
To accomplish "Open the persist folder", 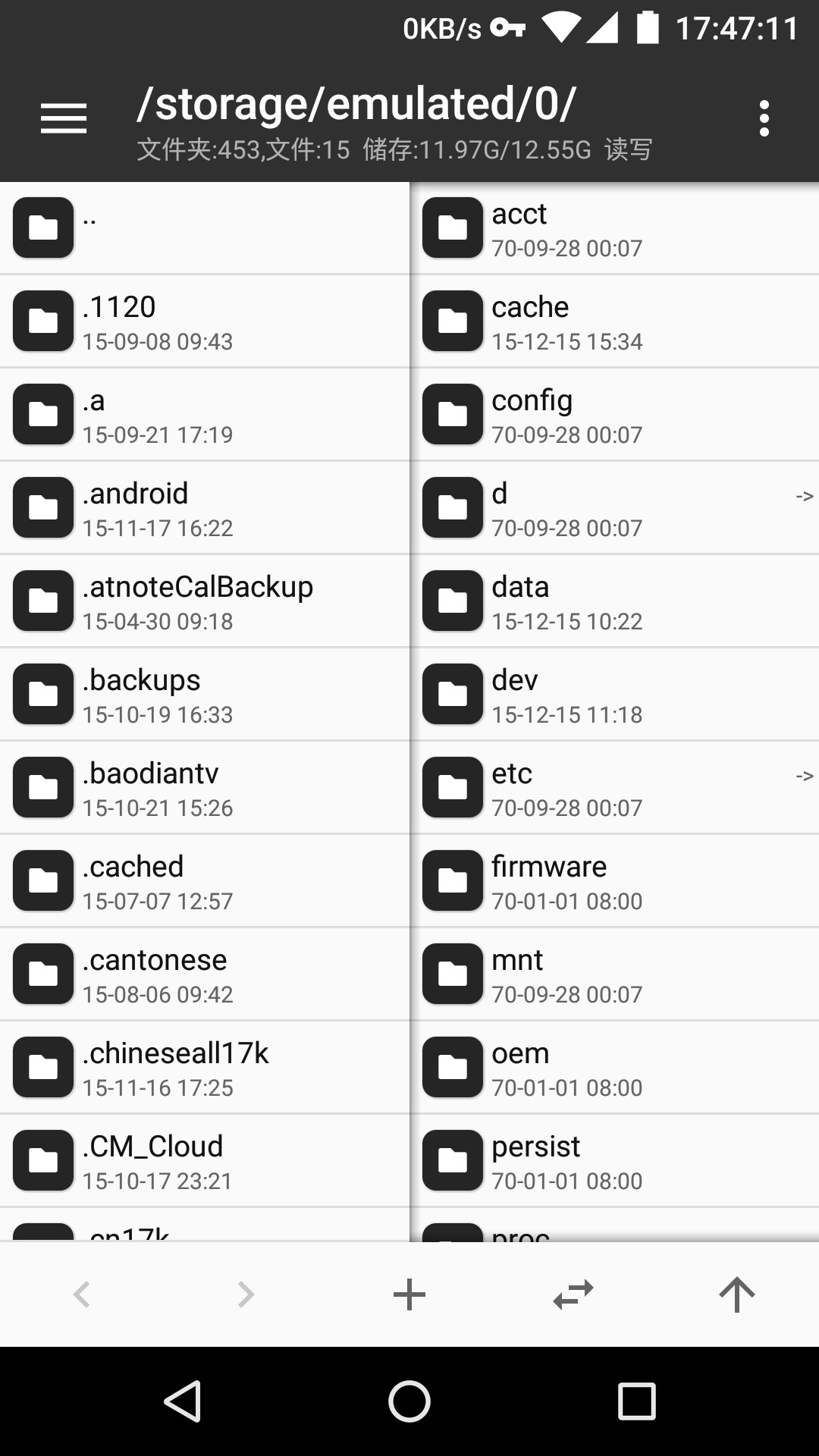I will click(x=615, y=1161).
